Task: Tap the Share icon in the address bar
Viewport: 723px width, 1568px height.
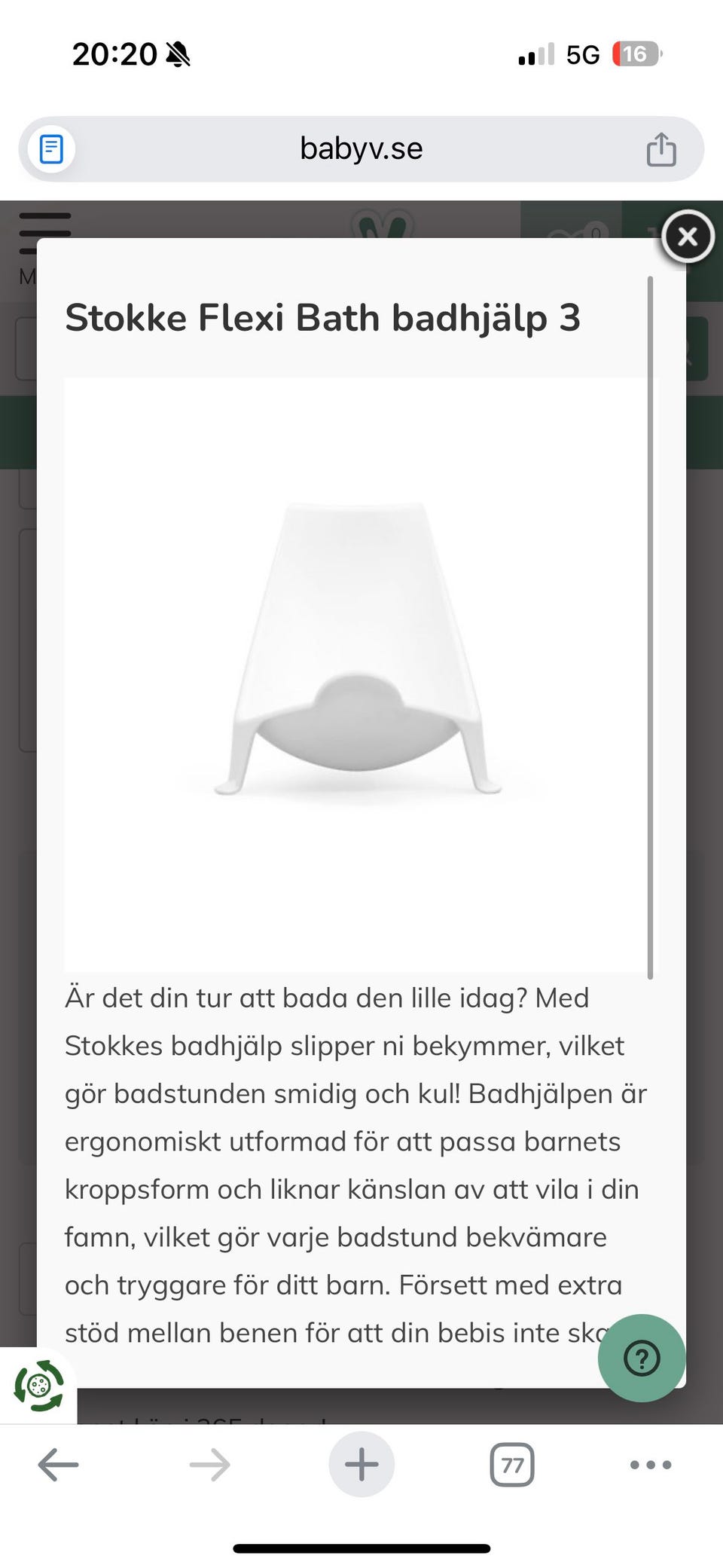Action: point(661,148)
